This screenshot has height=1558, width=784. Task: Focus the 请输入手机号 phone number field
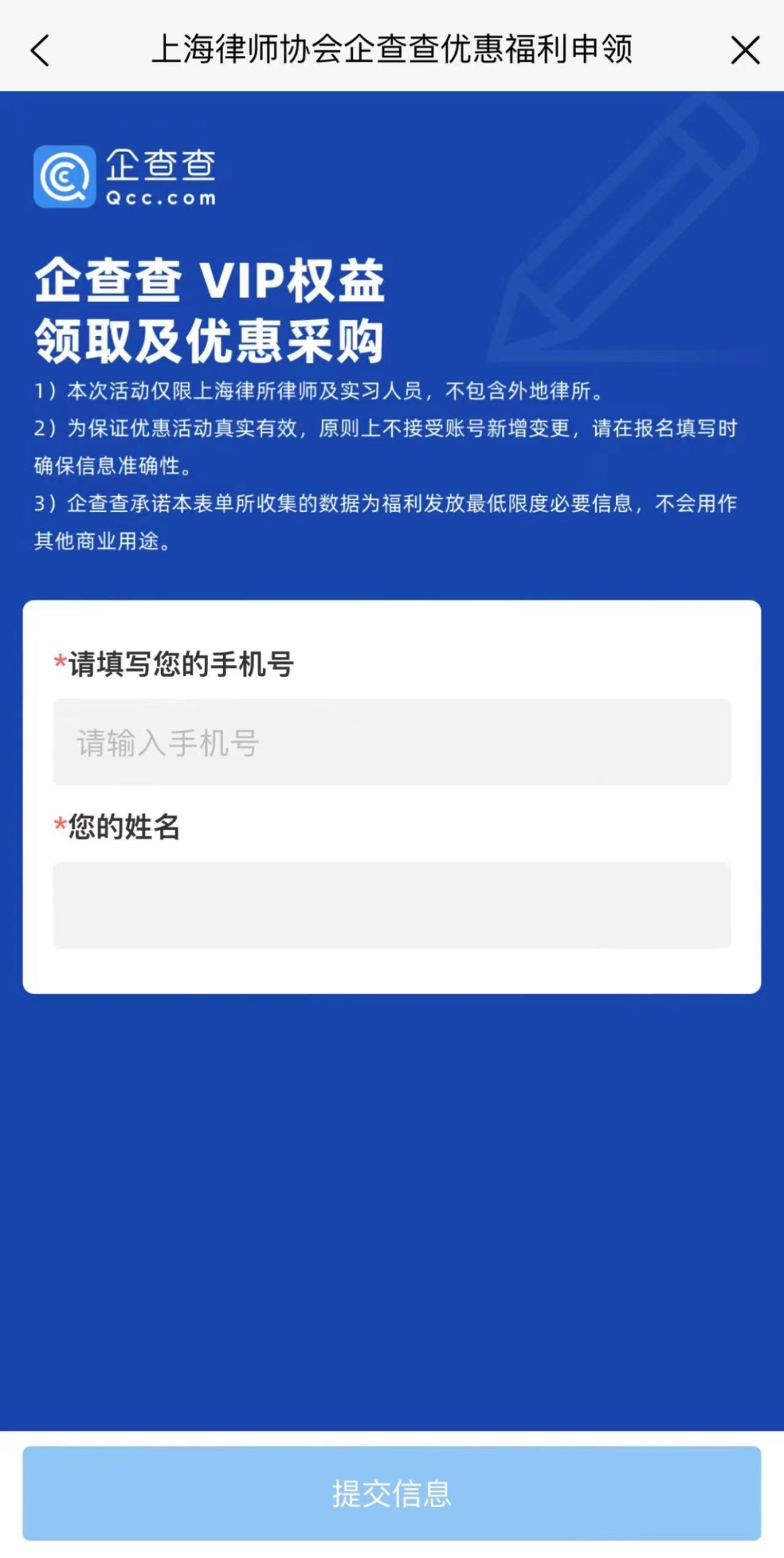392,742
